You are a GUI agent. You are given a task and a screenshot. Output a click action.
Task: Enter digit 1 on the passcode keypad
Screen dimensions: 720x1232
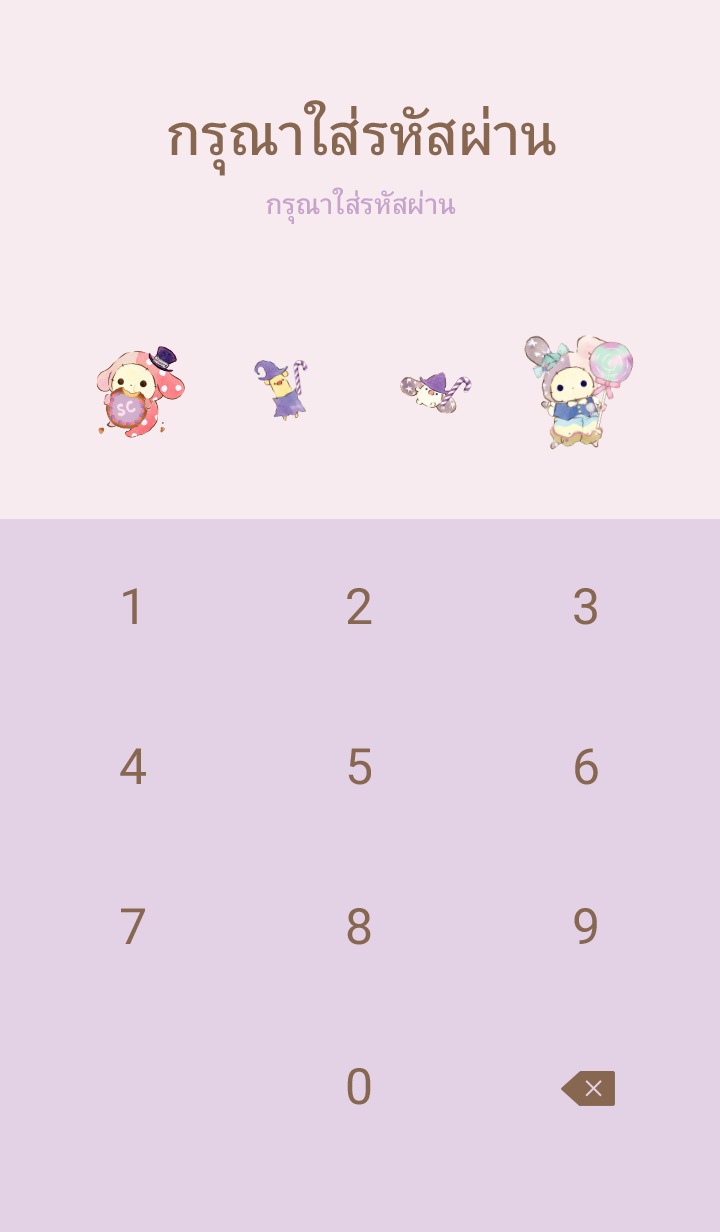point(132,607)
